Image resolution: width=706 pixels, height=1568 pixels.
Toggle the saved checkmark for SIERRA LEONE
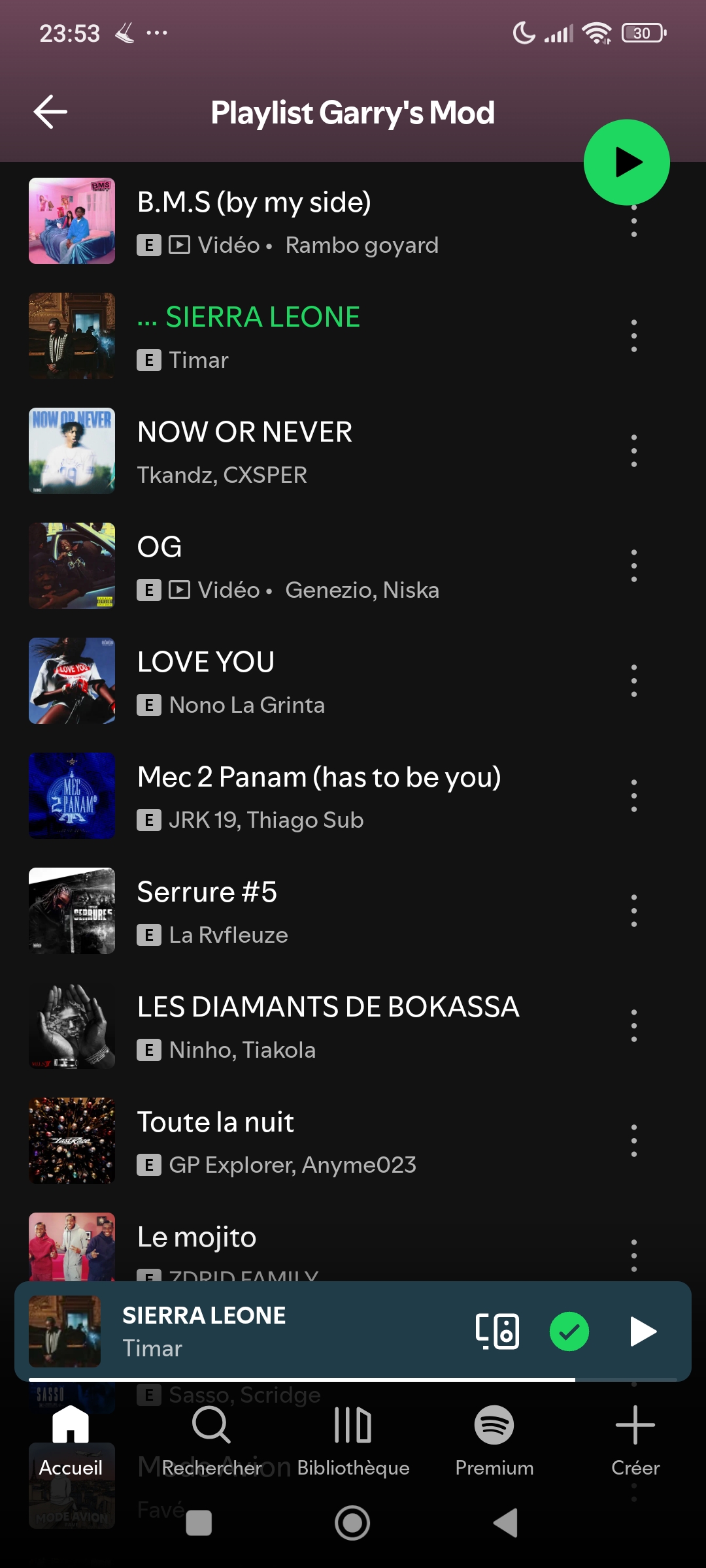click(569, 1331)
